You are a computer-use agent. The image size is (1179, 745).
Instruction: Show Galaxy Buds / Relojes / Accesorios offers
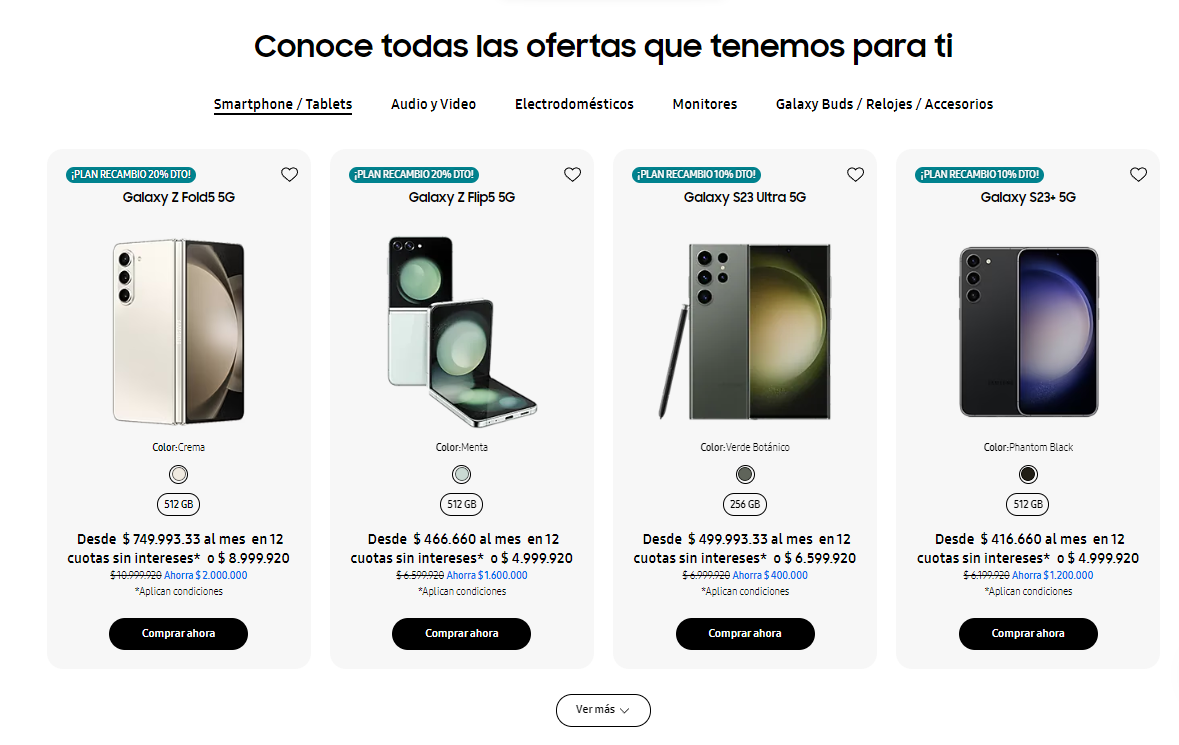coord(884,104)
